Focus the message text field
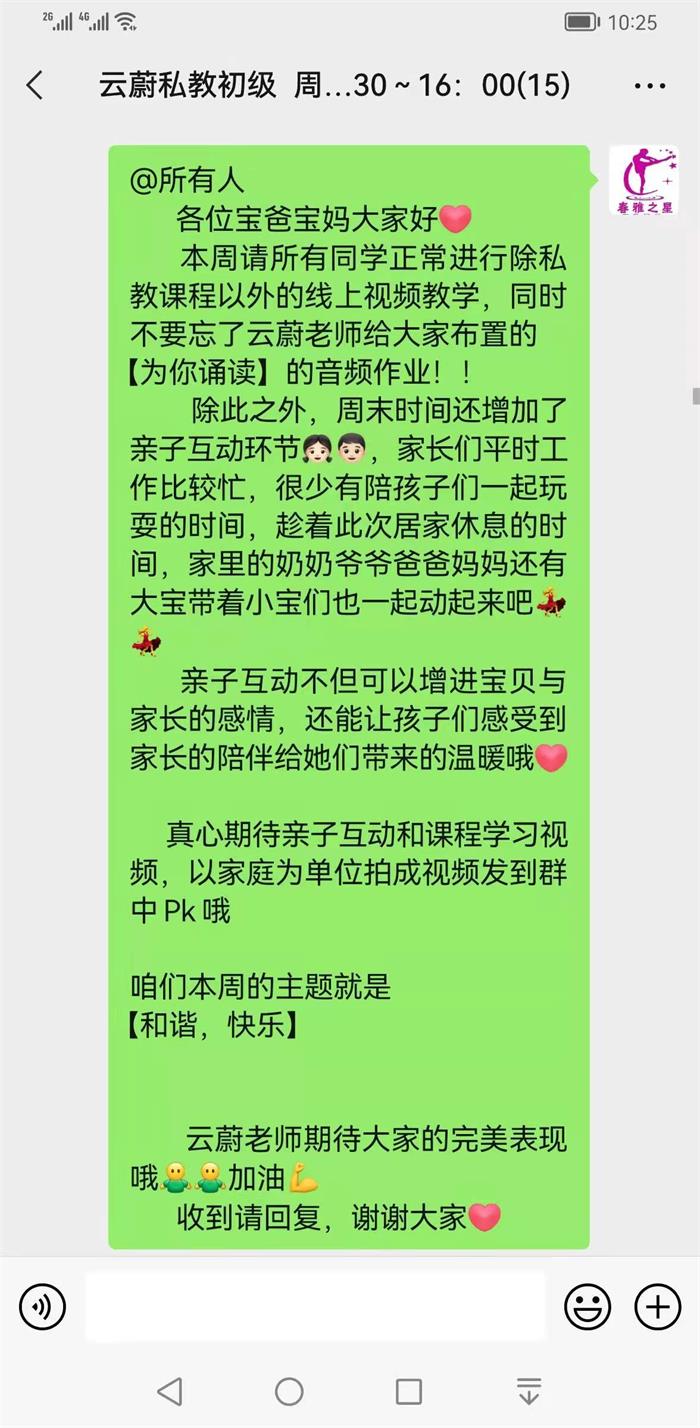 point(315,1306)
